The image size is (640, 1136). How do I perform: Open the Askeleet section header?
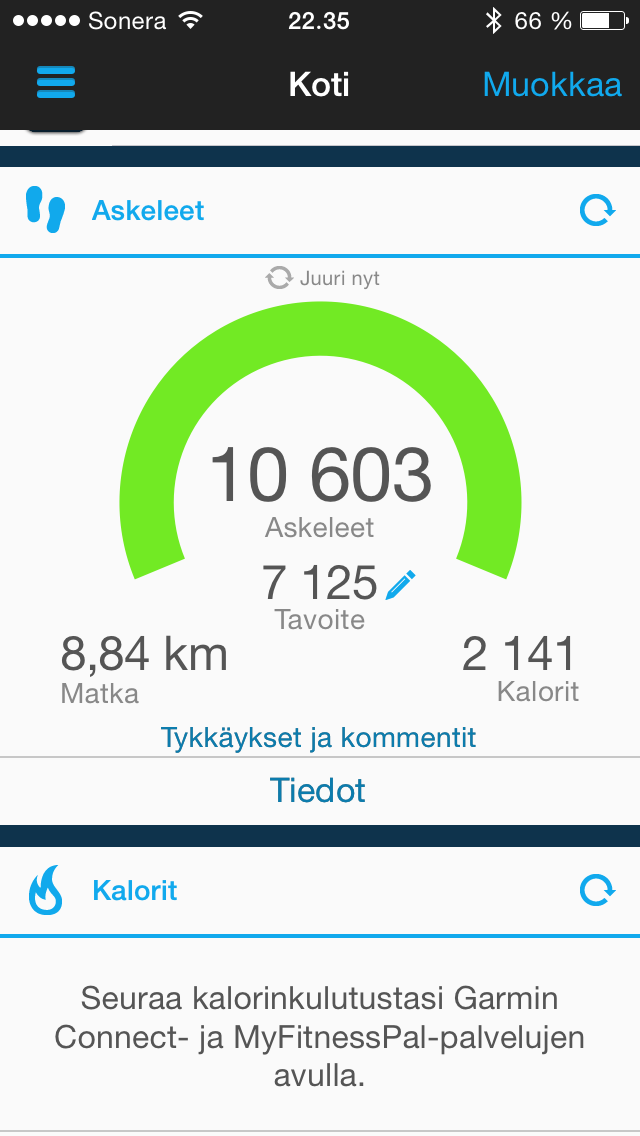(x=148, y=211)
